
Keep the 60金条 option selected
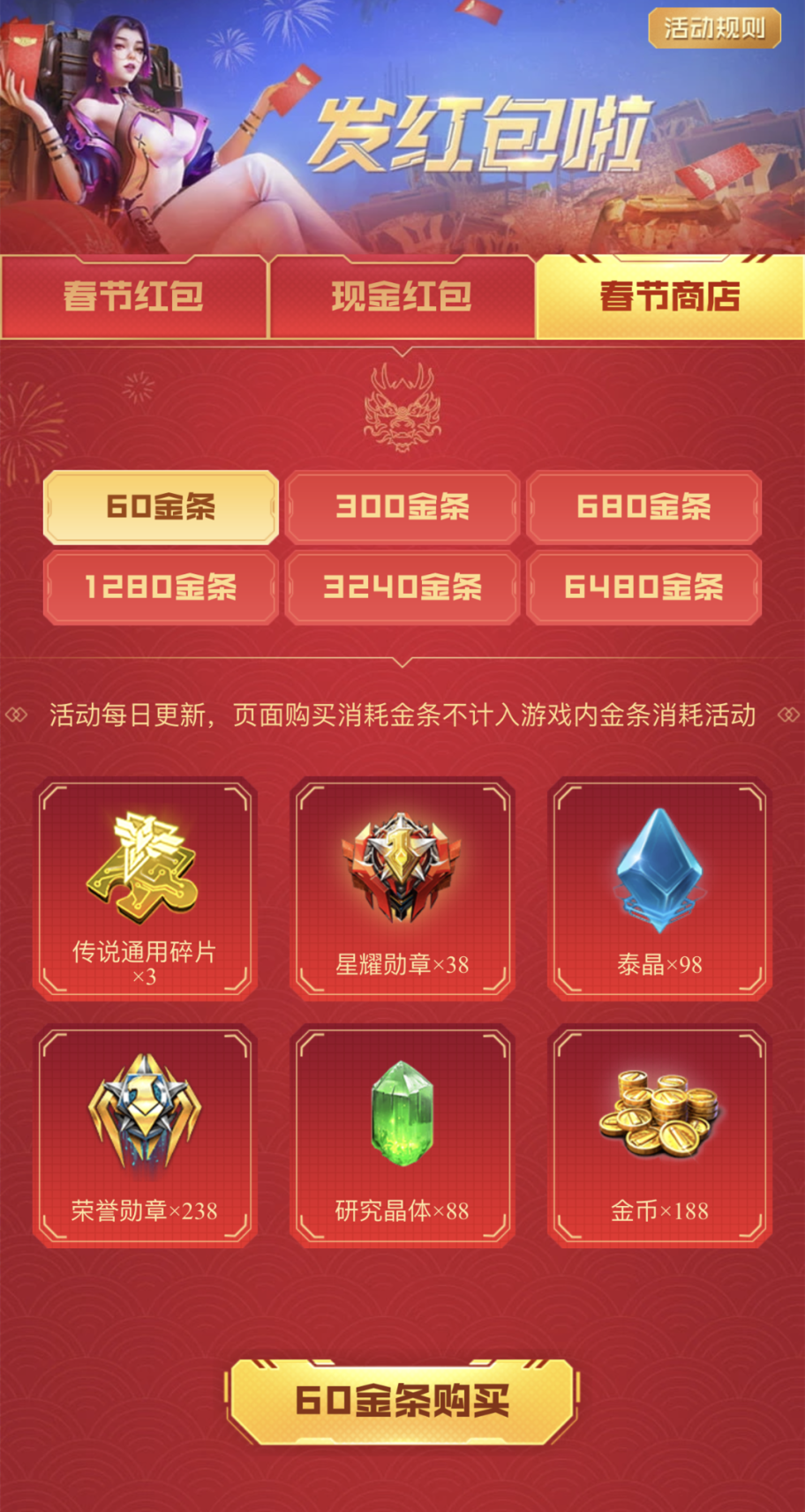(x=161, y=507)
